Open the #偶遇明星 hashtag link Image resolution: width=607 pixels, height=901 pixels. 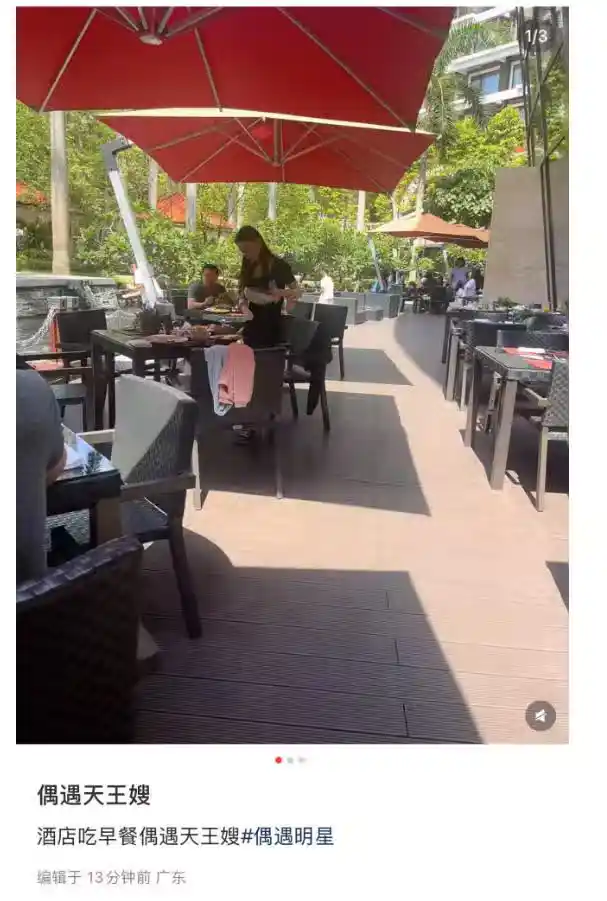pos(287,836)
